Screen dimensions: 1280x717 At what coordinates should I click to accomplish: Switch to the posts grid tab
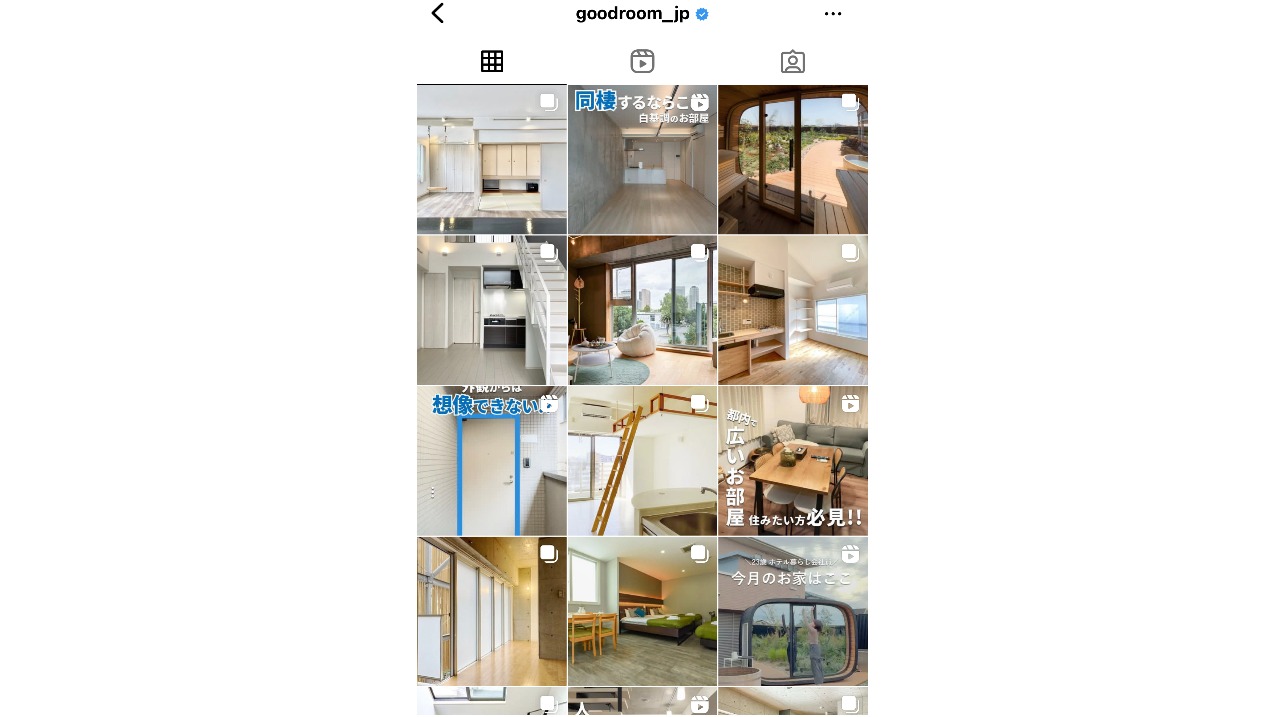pos(491,62)
